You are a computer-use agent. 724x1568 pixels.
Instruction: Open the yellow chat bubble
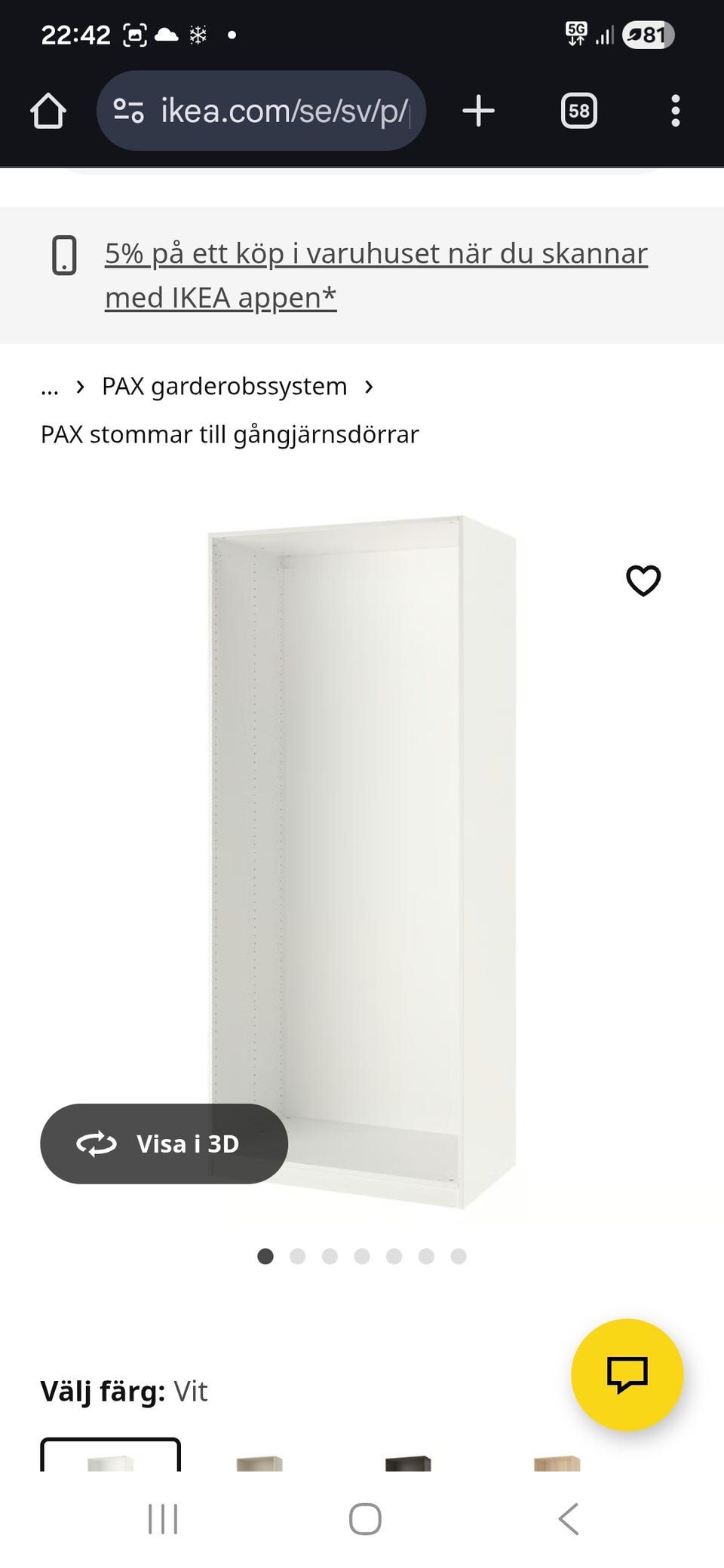628,1375
